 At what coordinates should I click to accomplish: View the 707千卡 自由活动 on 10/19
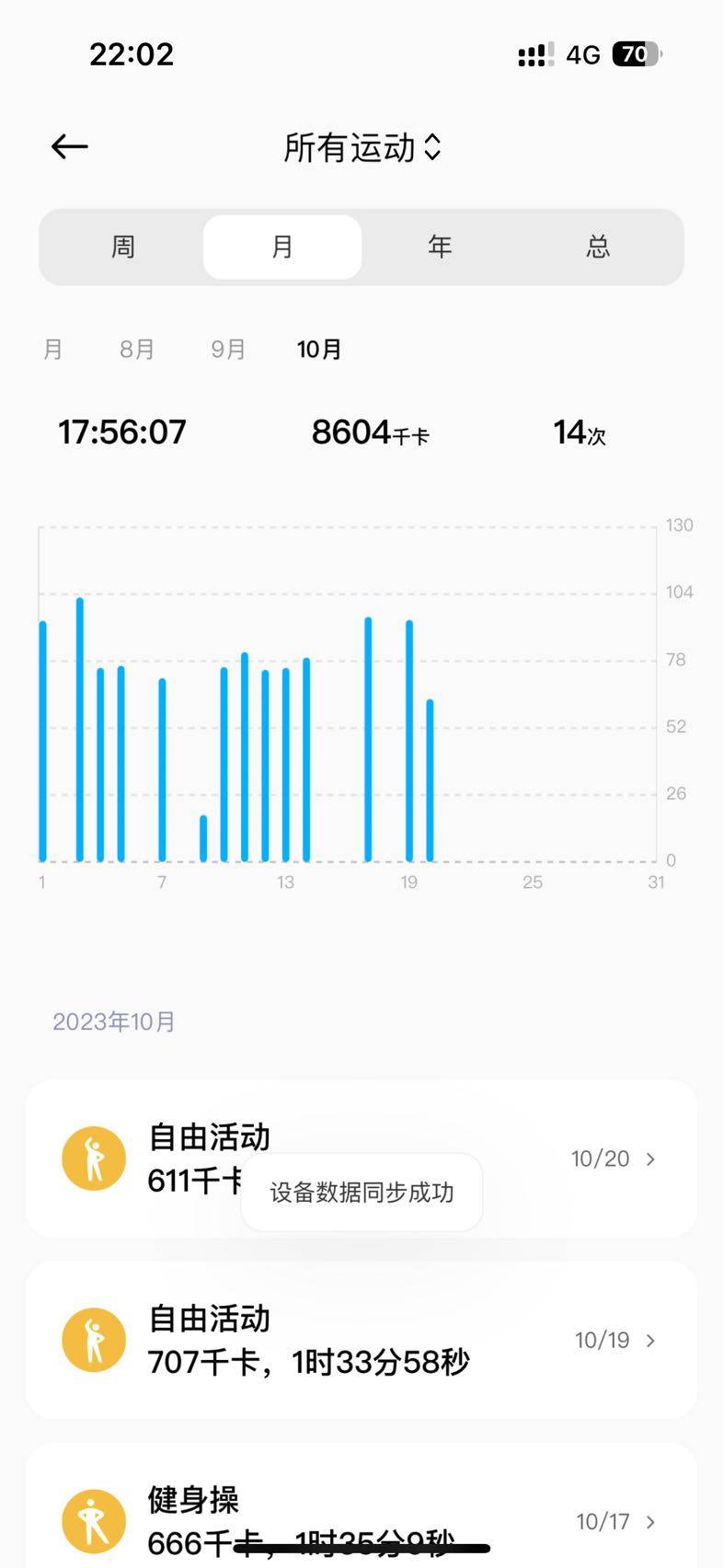click(x=361, y=1340)
